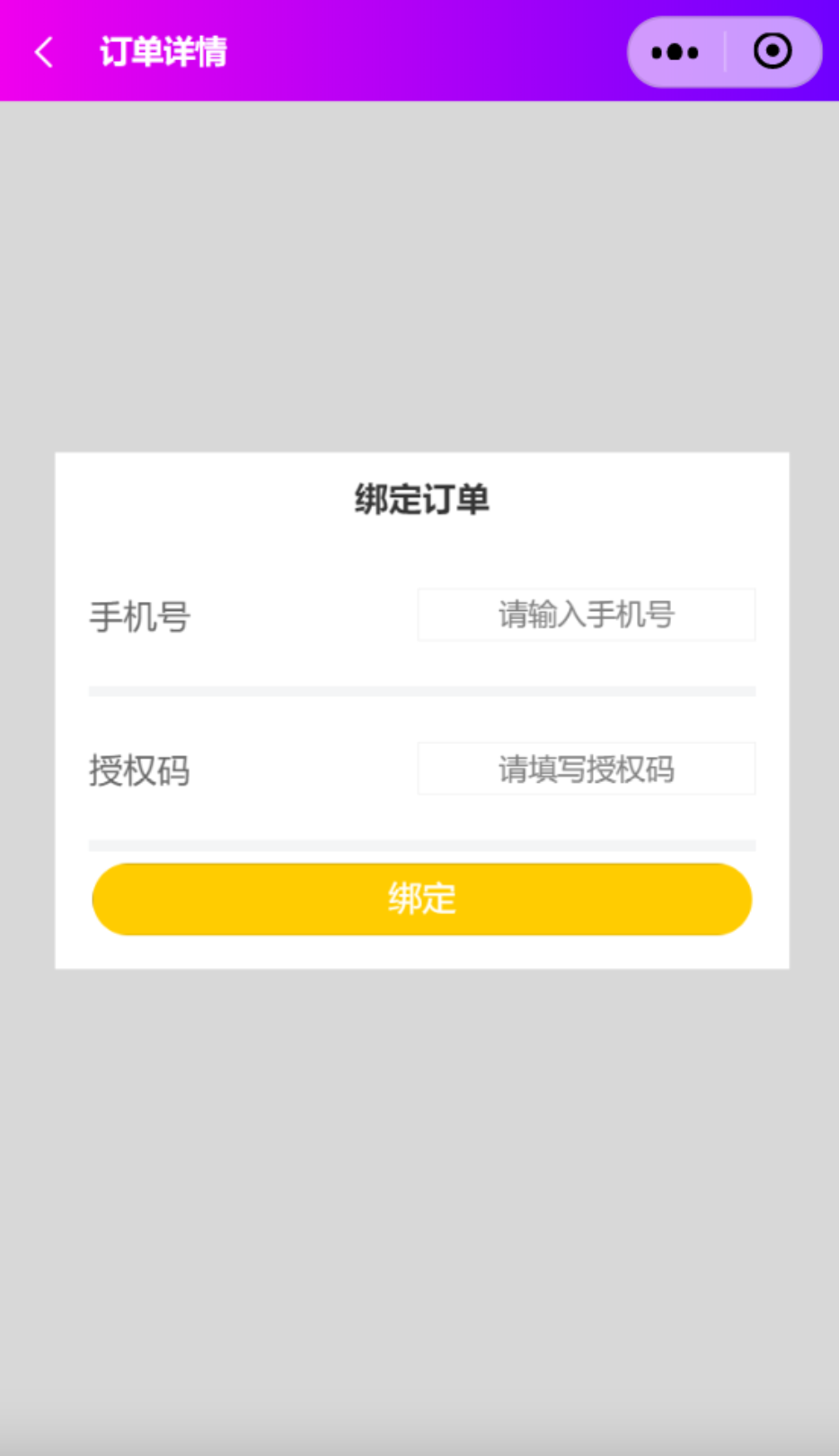This screenshot has width=839, height=1456.
Task: Focus the 请输入手机号 phone number field
Action: pyautogui.click(x=587, y=615)
